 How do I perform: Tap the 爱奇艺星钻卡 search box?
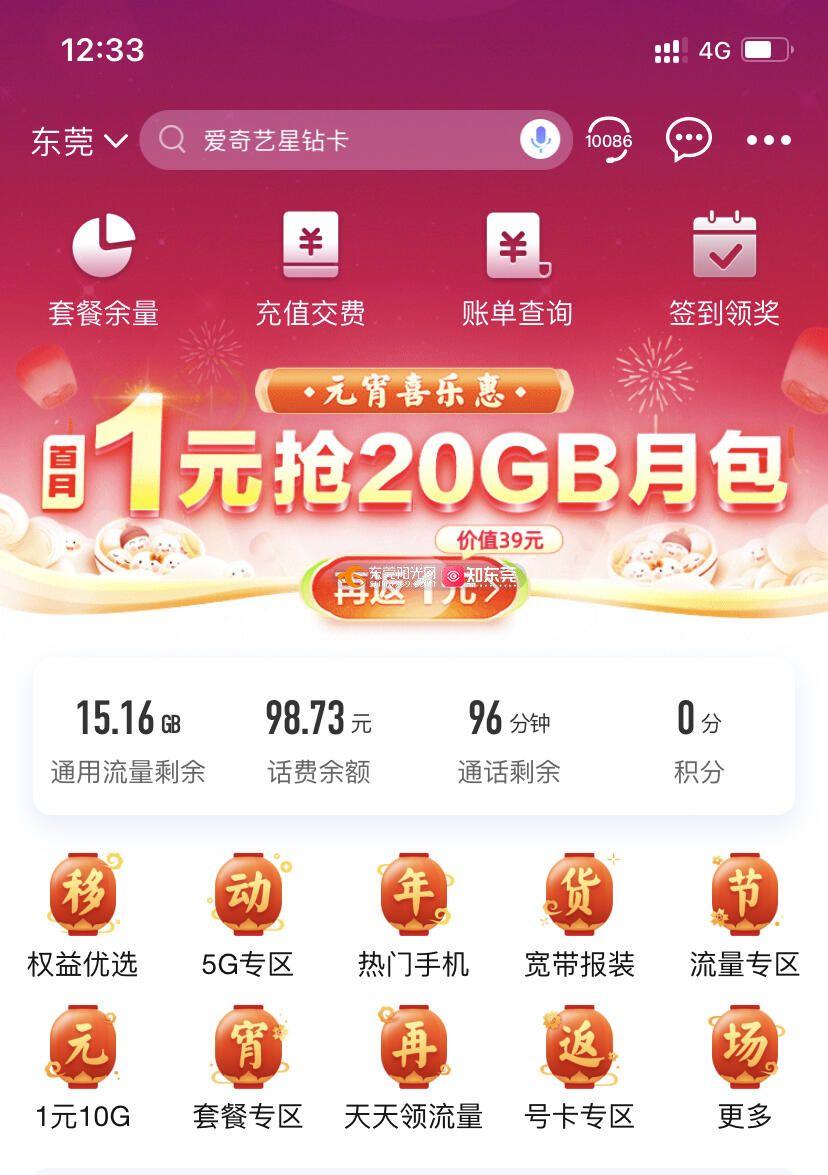point(330,140)
